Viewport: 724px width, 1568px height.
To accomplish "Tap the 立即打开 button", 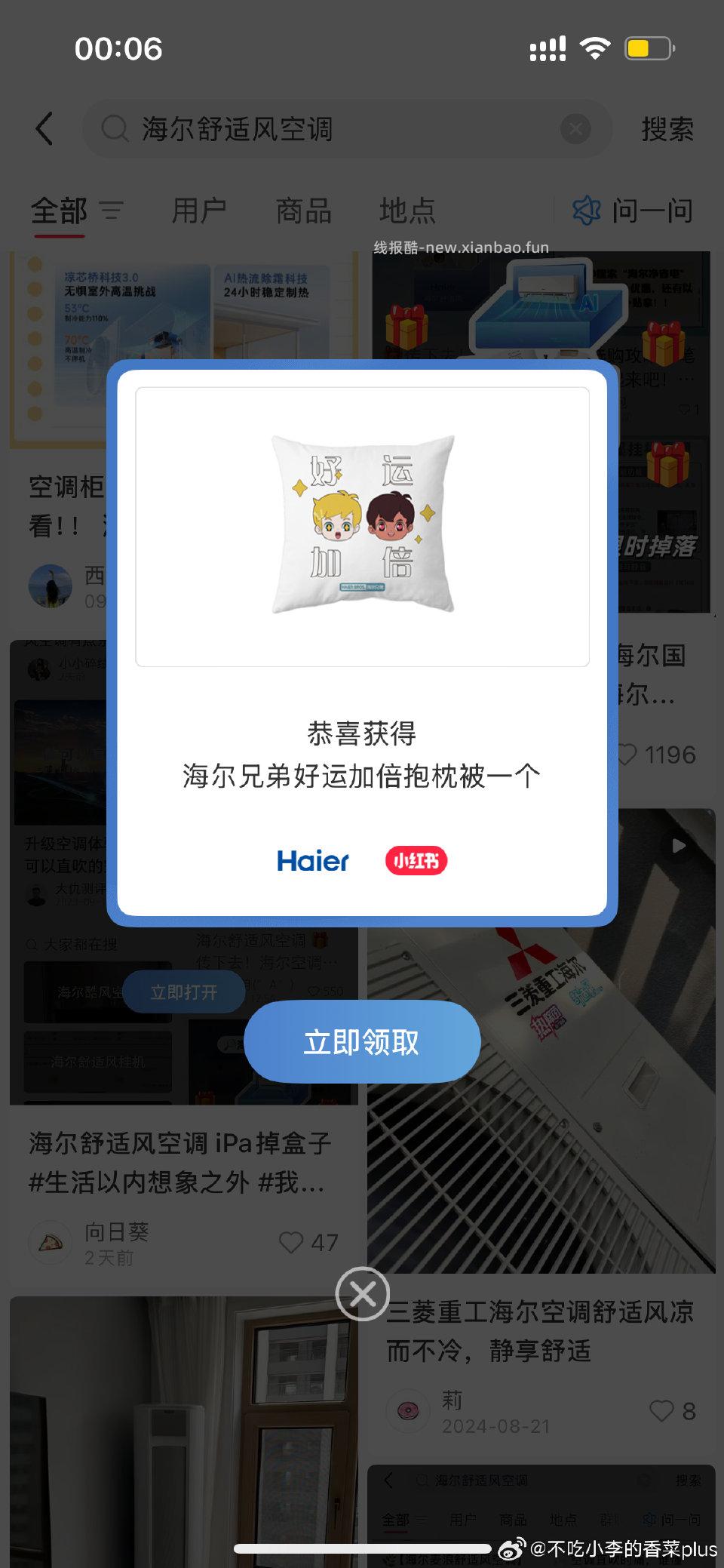I will pos(185,992).
